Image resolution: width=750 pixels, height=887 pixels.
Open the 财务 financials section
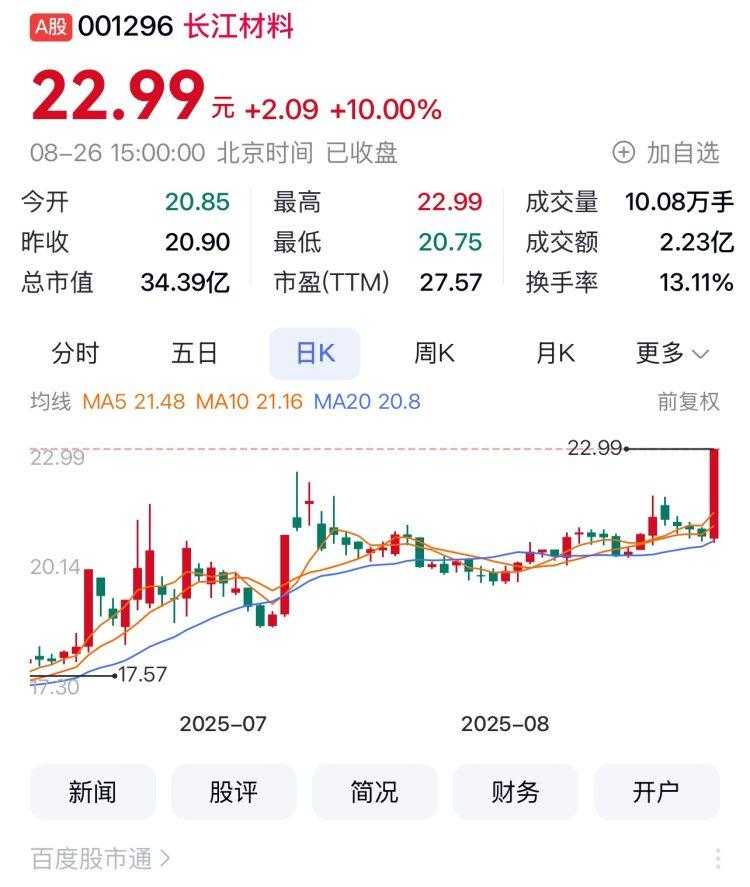tap(516, 792)
